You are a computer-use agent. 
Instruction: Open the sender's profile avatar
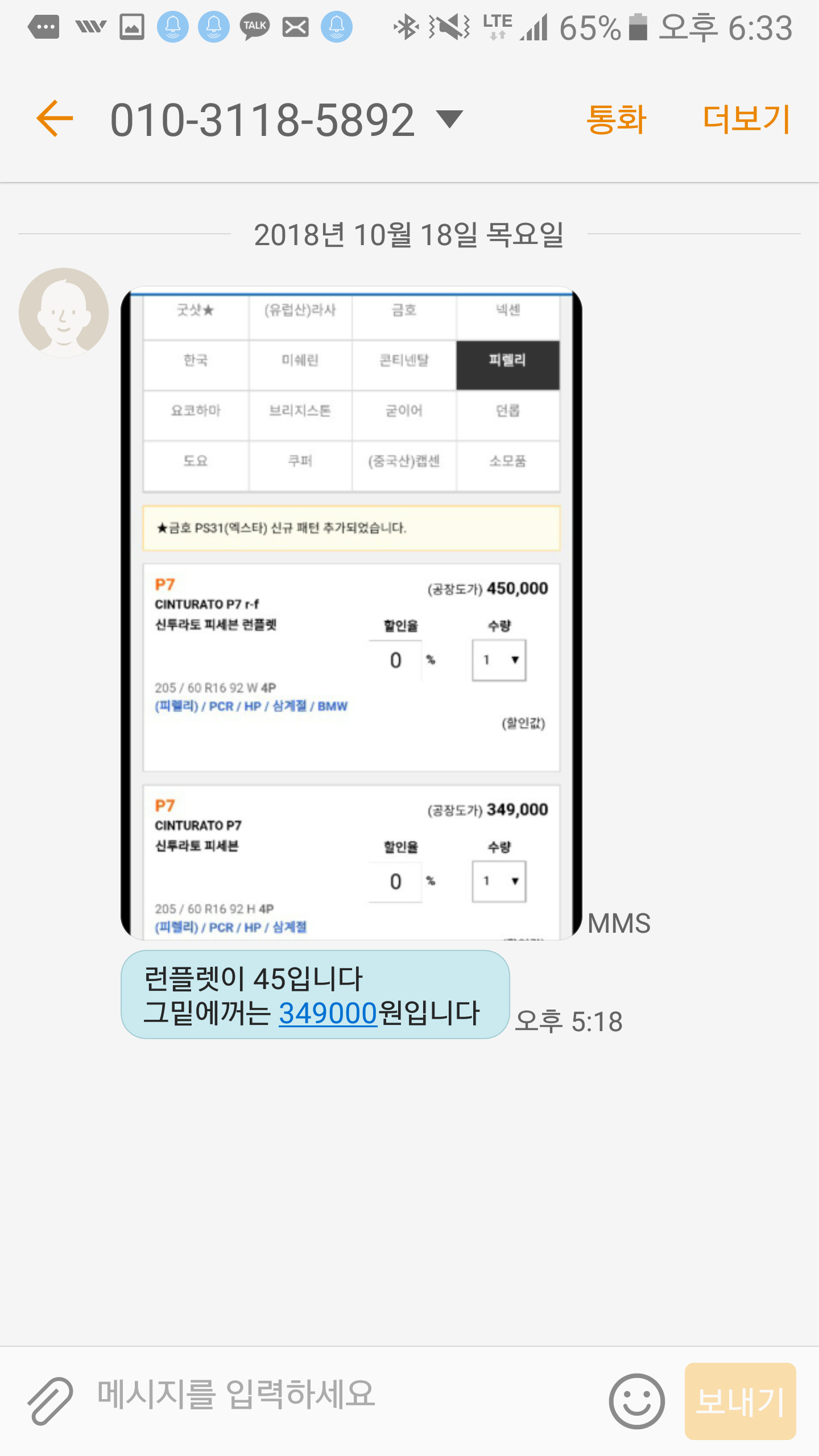coord(64,312)
